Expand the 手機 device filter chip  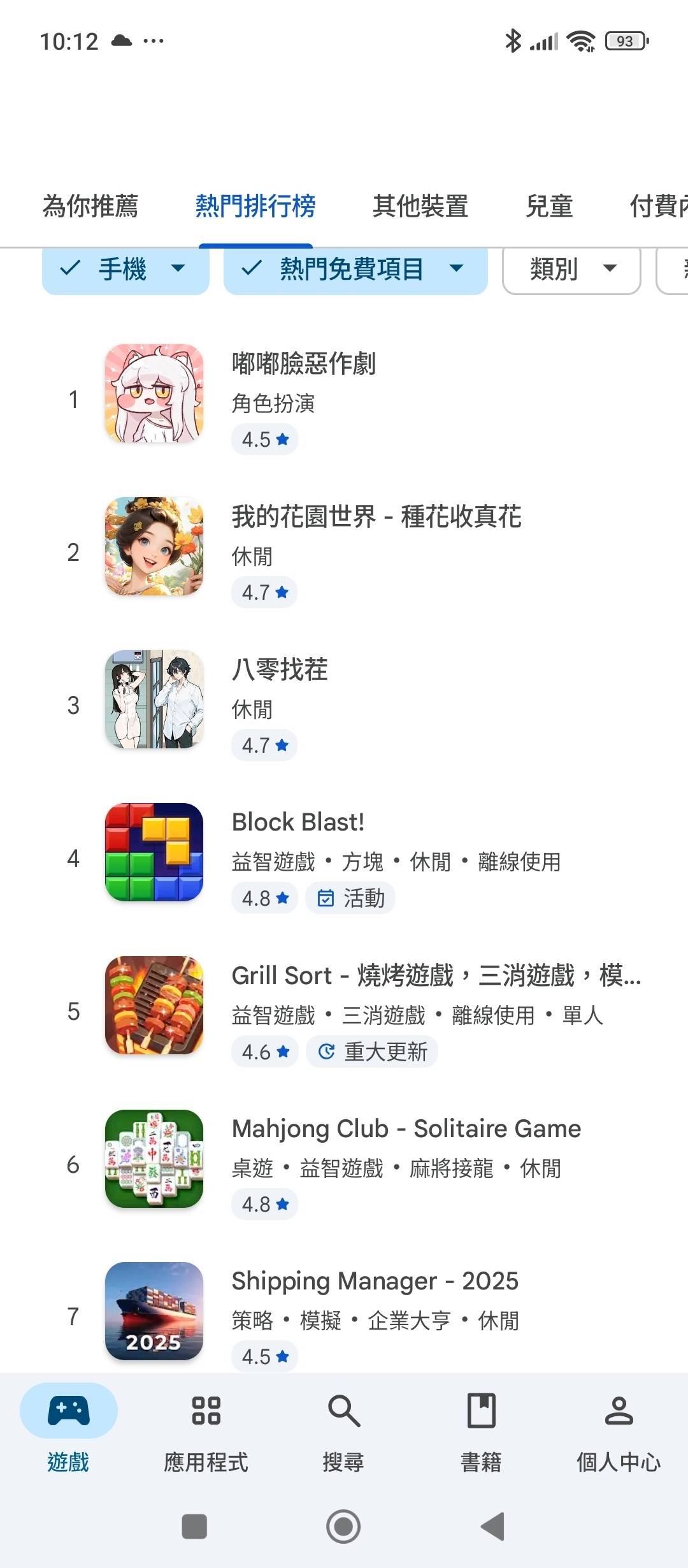point(125,270)
